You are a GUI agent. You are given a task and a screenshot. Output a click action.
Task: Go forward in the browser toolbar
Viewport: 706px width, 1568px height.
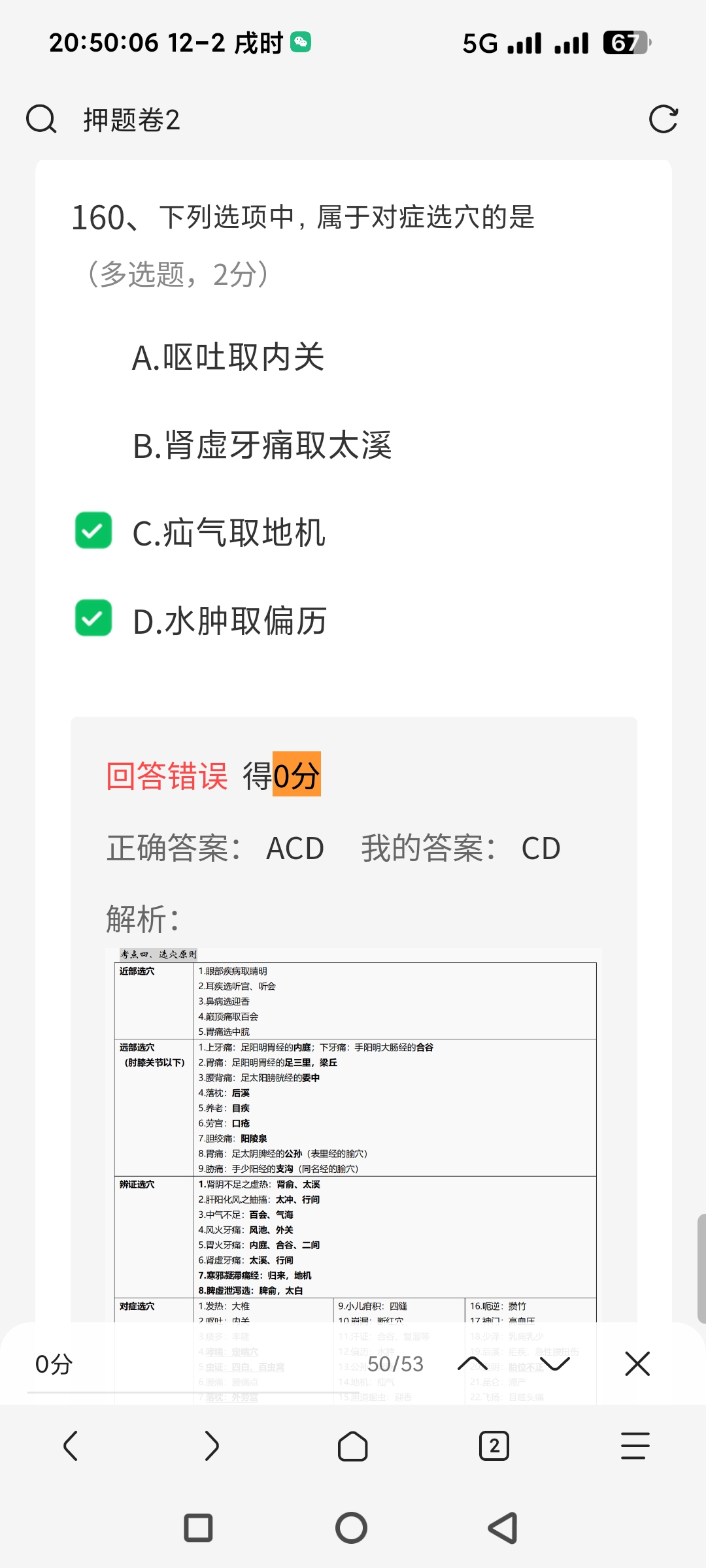click(212, 1446)
